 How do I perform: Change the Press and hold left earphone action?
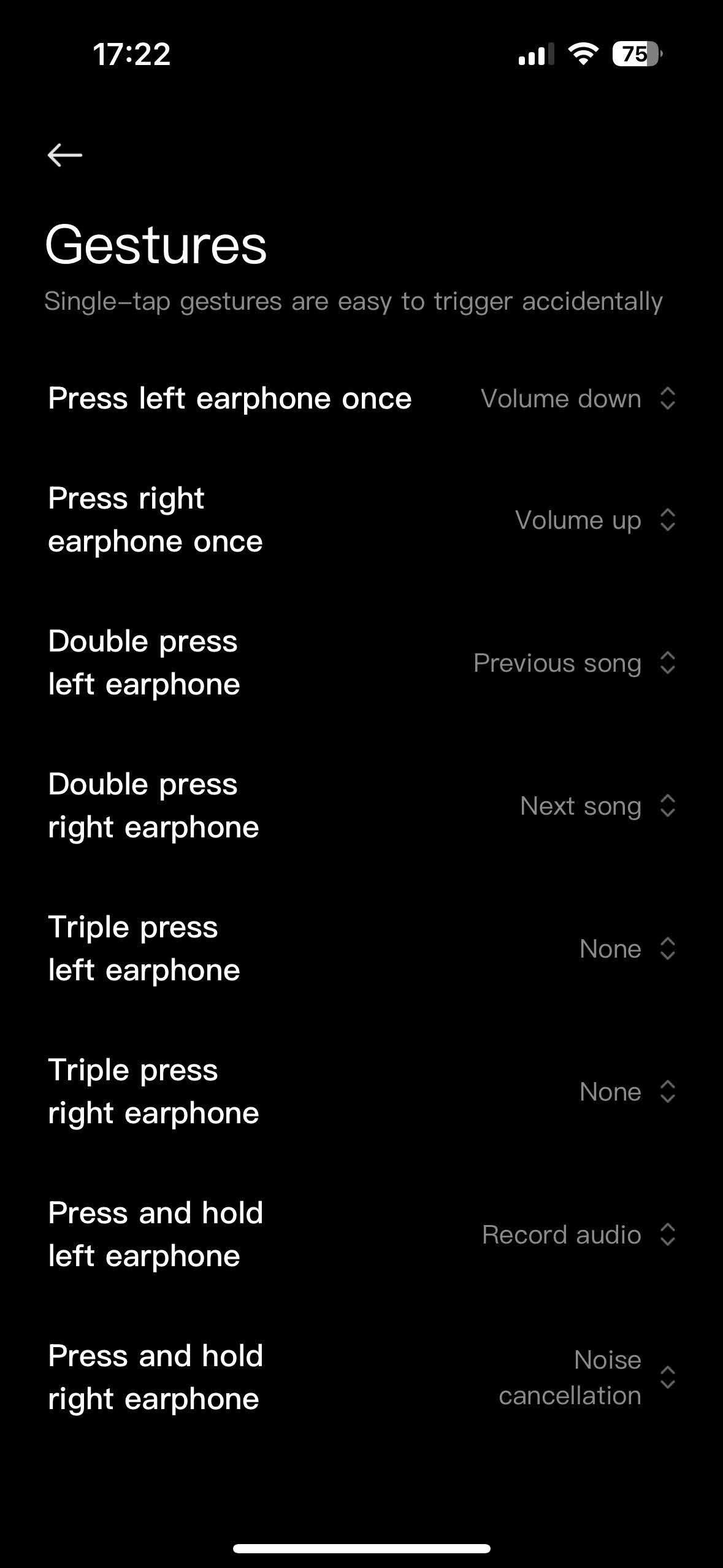point(362,1234)
